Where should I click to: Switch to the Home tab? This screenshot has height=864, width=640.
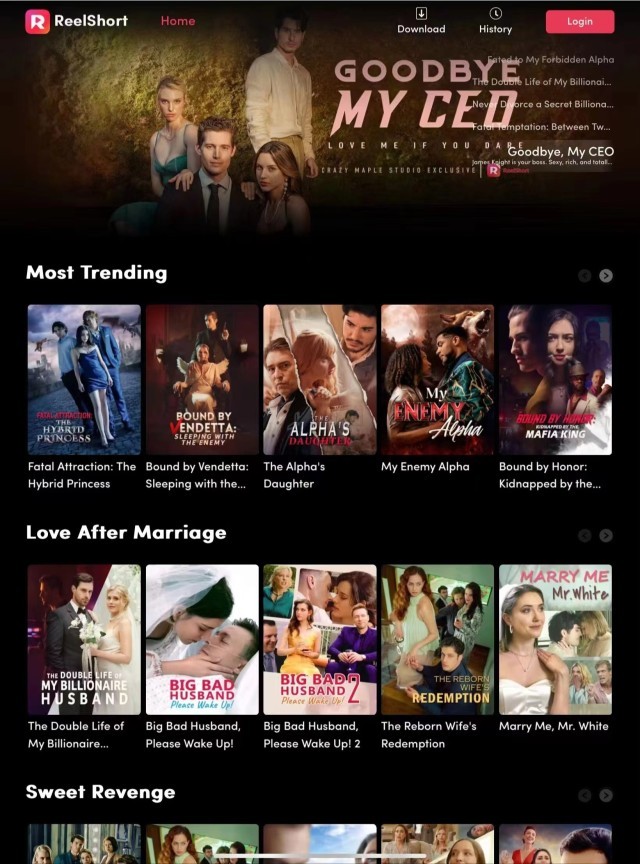(178, 21)
